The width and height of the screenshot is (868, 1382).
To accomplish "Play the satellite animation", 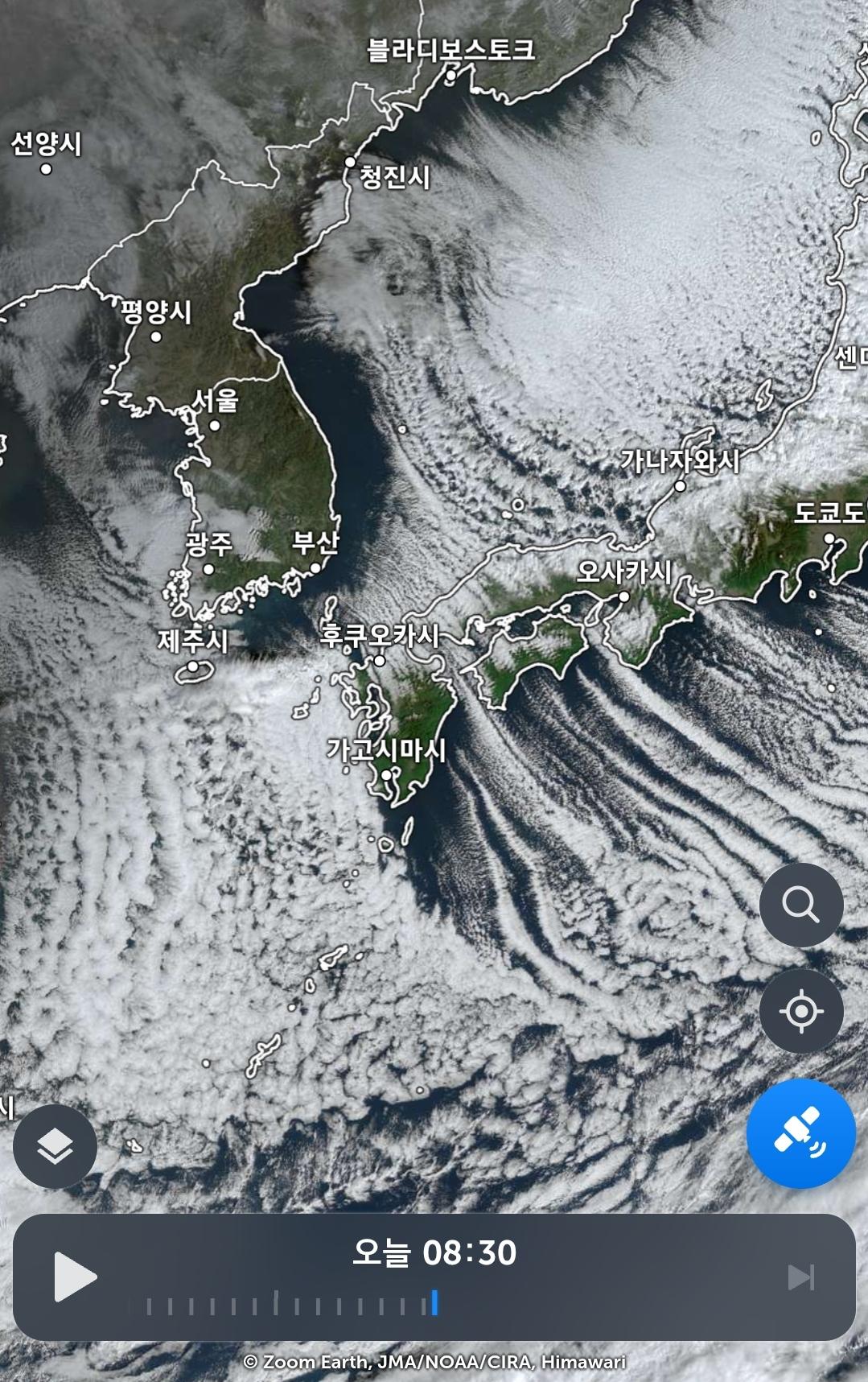I will point(75,1277).
